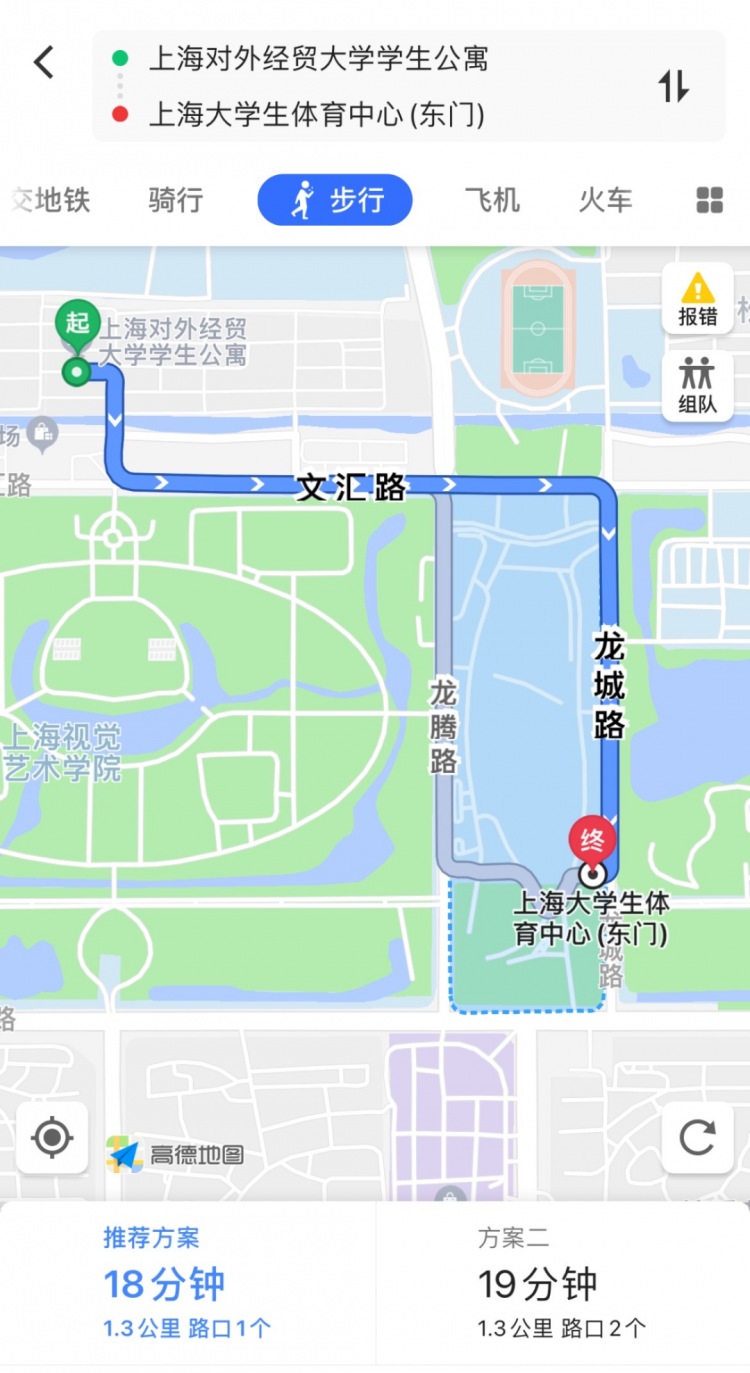
Task: Switch to the 地铁 transit tab
Action: point(50,200)
